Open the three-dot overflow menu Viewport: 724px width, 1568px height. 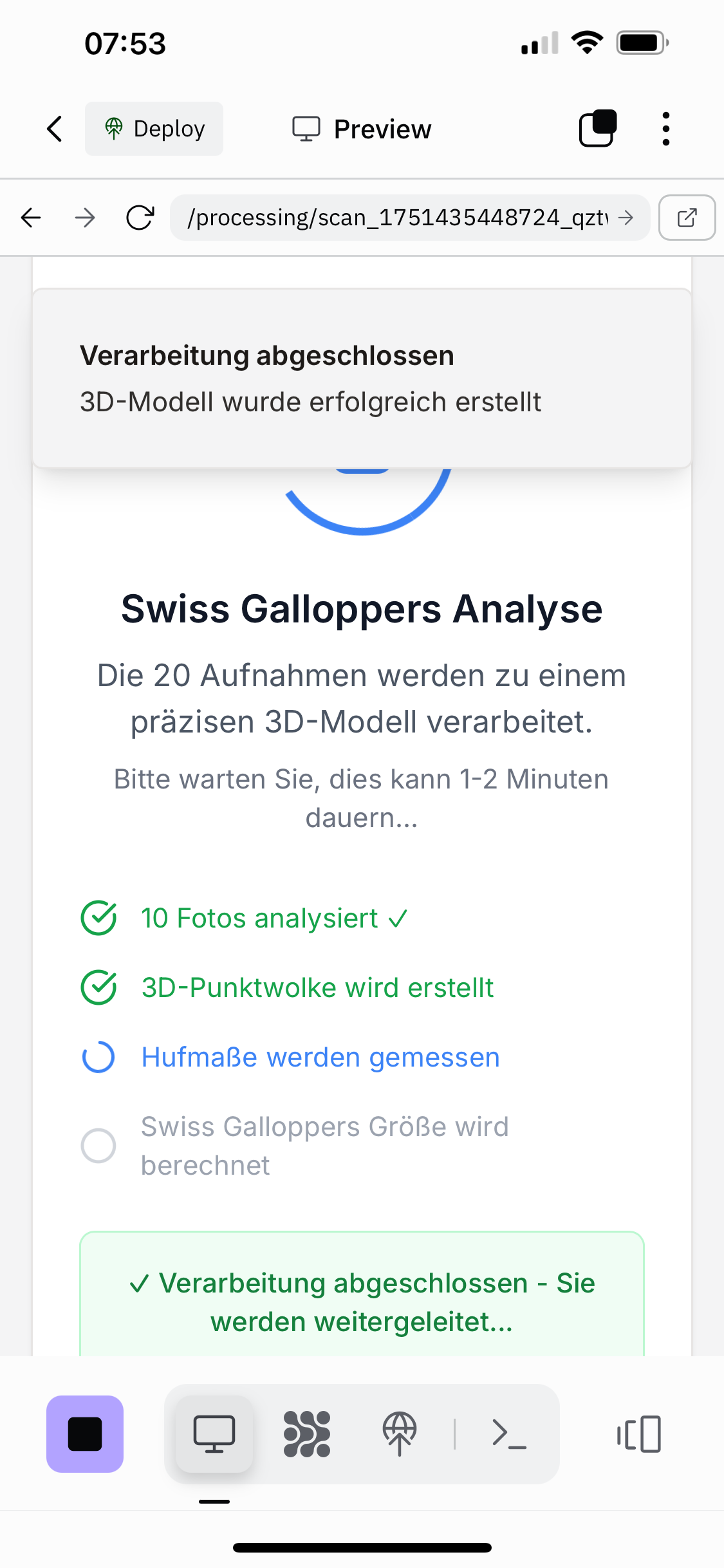(x=665, y=129)
